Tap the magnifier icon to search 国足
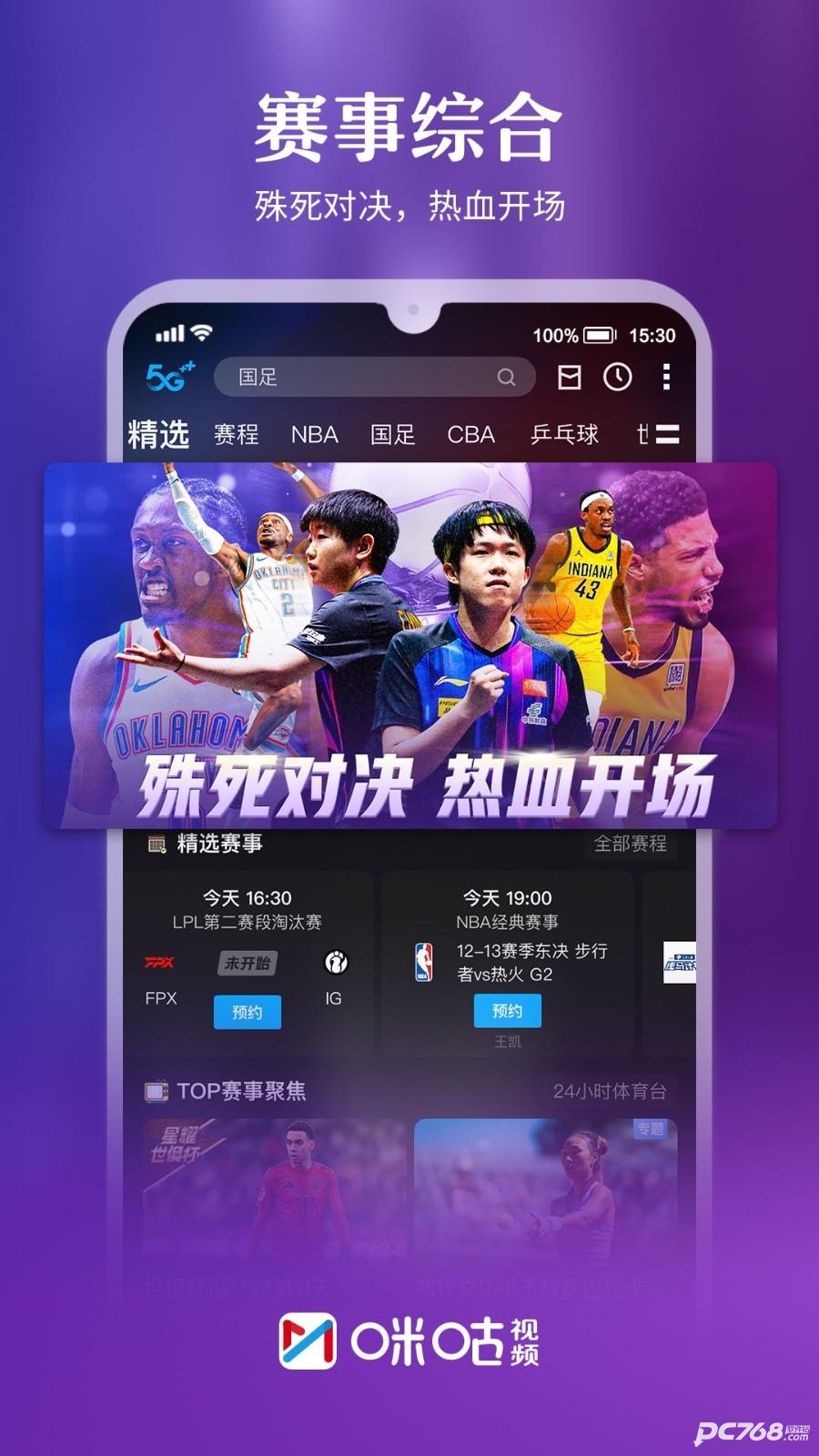The height and width of the screenshot is (1456, 819). click(x=506, y=377)
